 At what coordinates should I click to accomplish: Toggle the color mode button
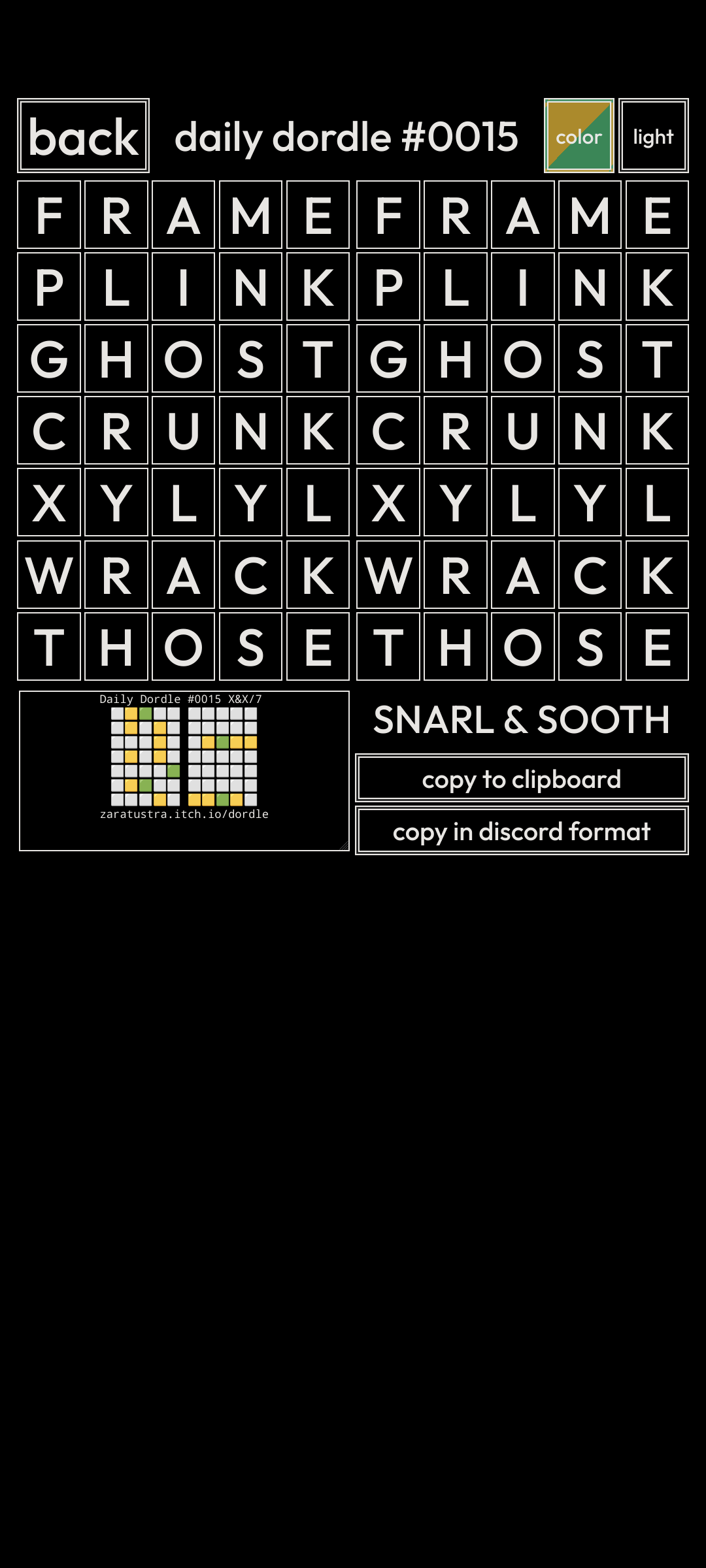(x=579, y=136)
